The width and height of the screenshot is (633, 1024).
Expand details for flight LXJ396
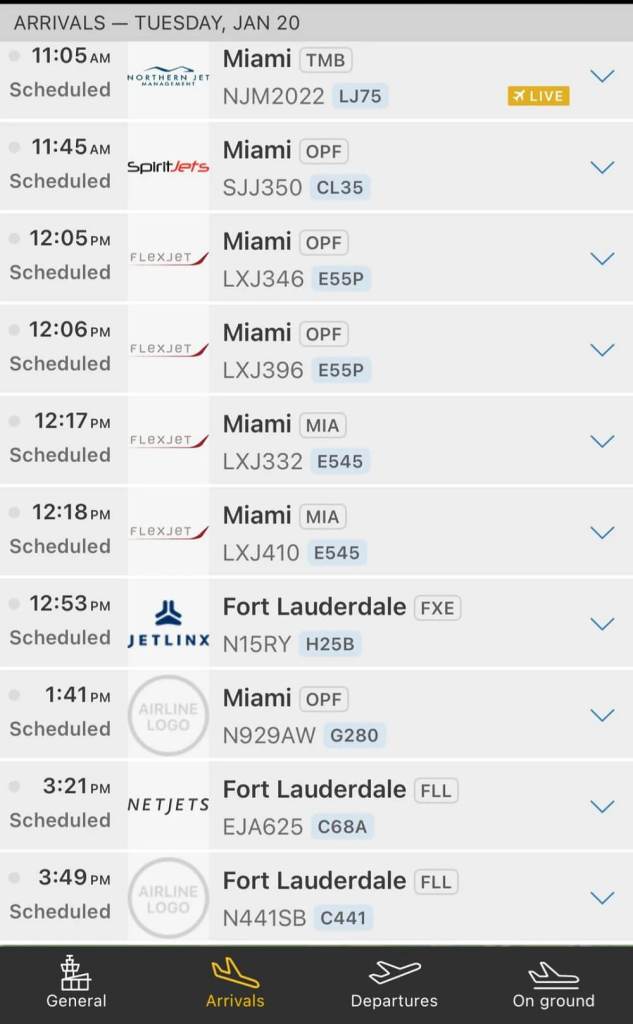click(602, 350)
